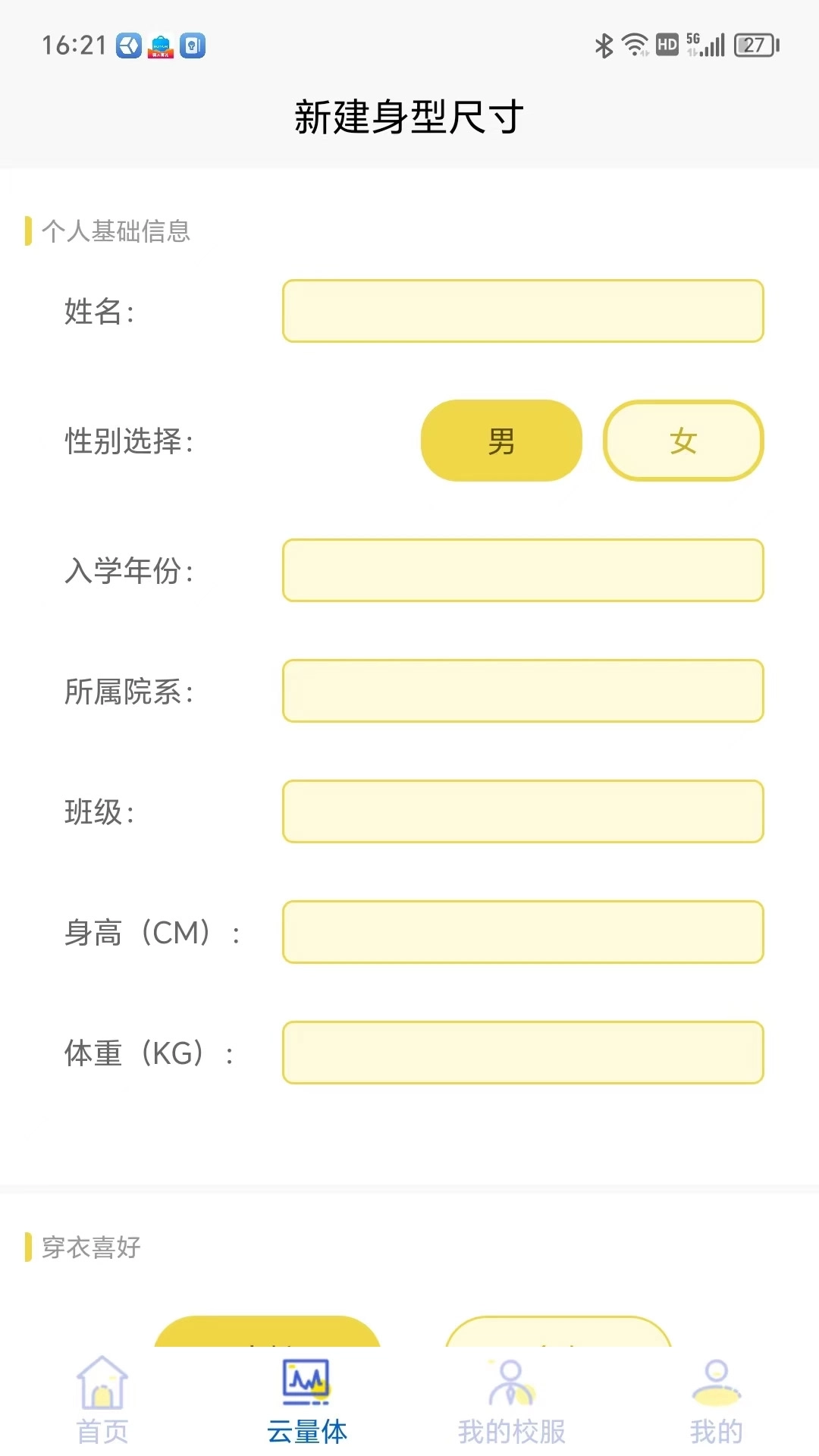Open the 班级 class selector
The width and height of the screenshot is (819, 1456).
pos(523,811)
